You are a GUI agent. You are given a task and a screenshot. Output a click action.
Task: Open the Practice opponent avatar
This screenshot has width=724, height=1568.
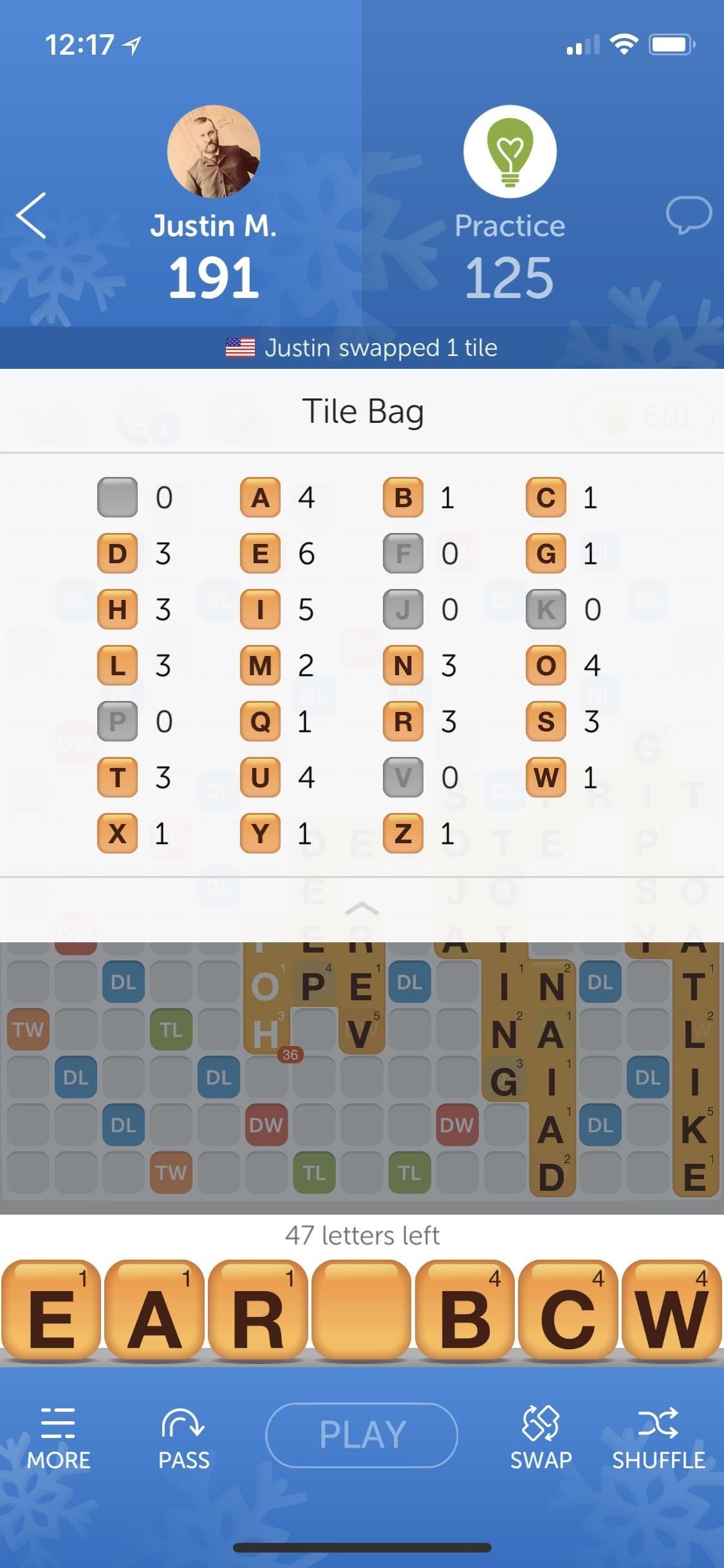tap(510, 152)
